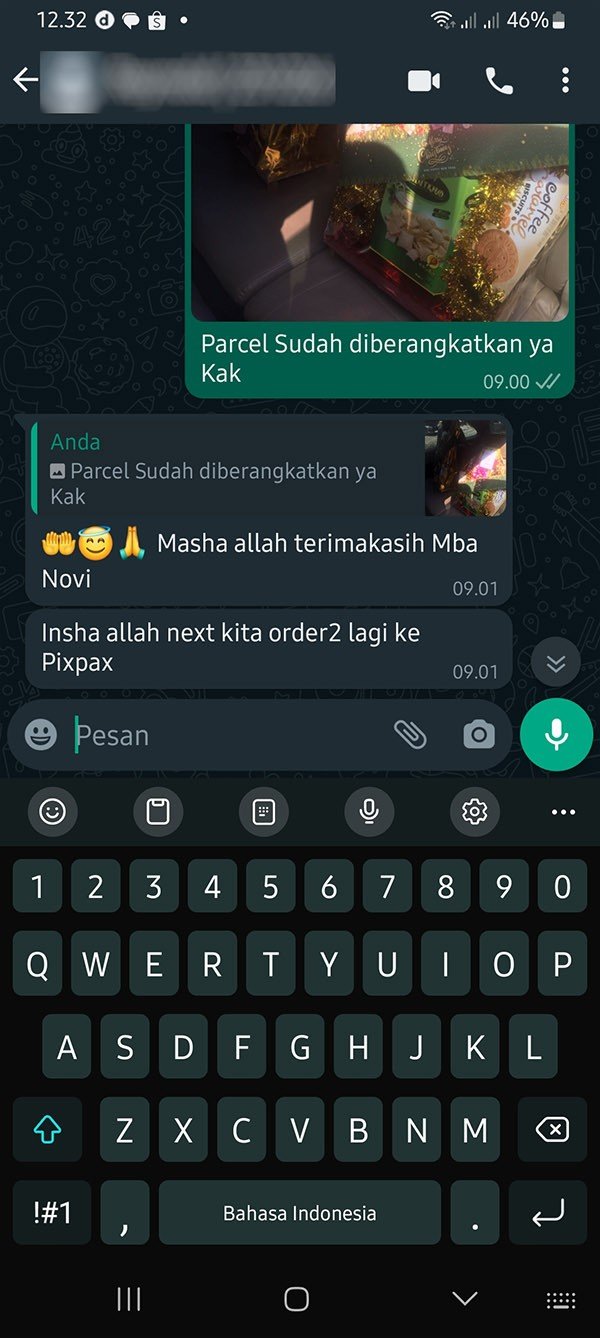Open the sent parcel photo
This screenshot has height=1338, width=600.
pyautogui.click(x=380, y=220)
